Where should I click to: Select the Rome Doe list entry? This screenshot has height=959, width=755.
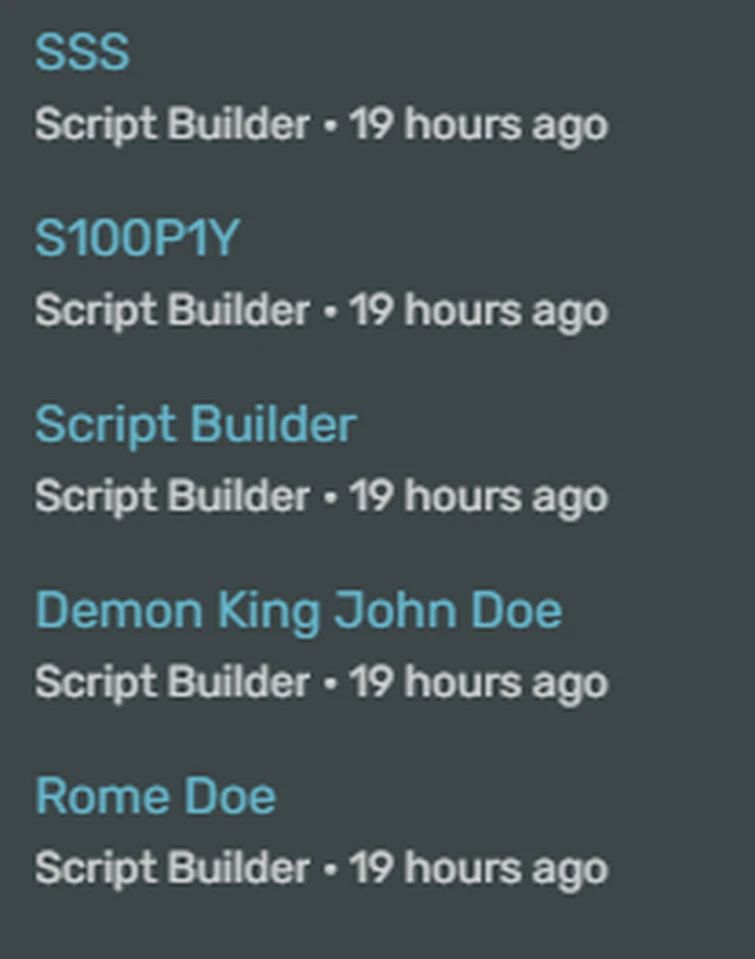[x=300, y=830]
